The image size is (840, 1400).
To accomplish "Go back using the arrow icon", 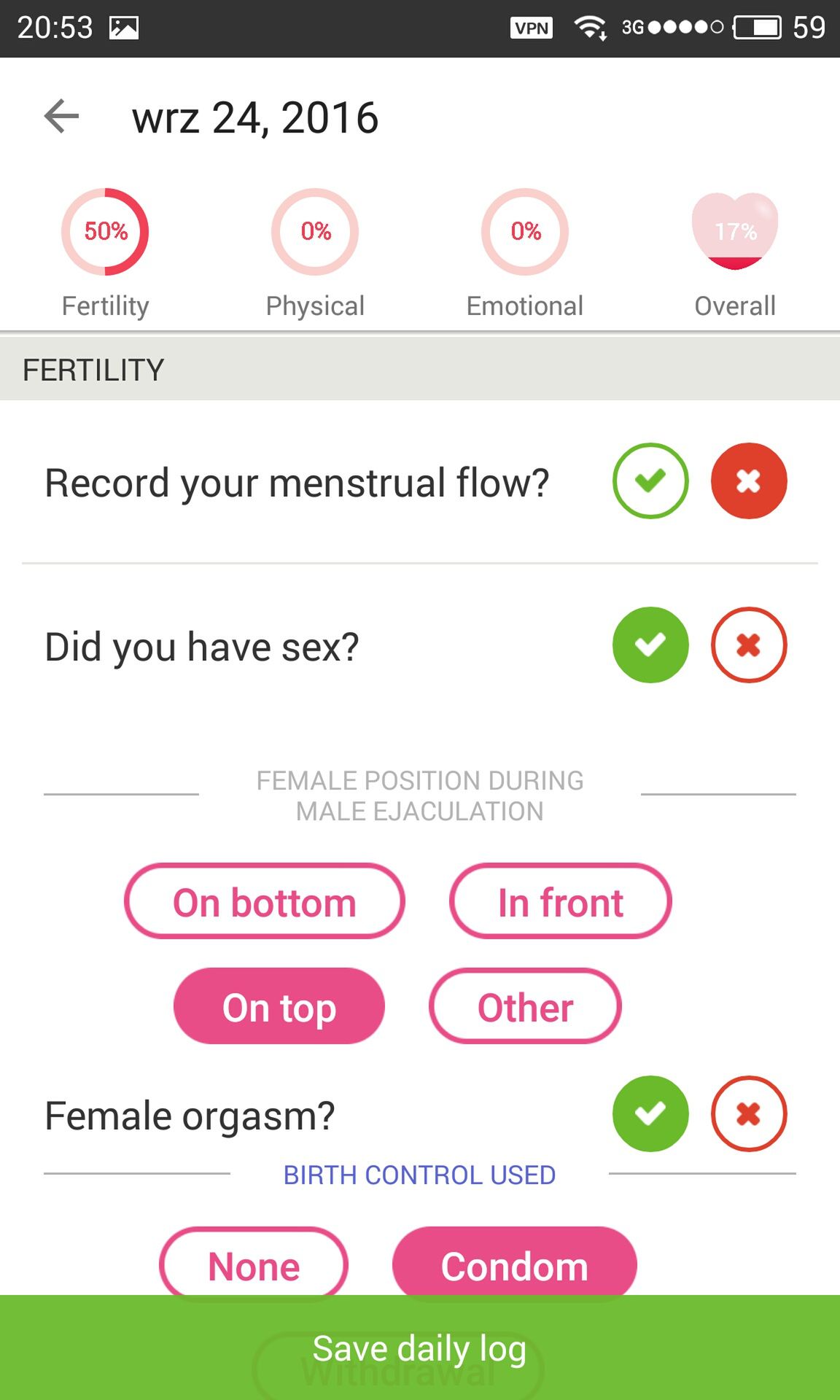I will (61, 117).
